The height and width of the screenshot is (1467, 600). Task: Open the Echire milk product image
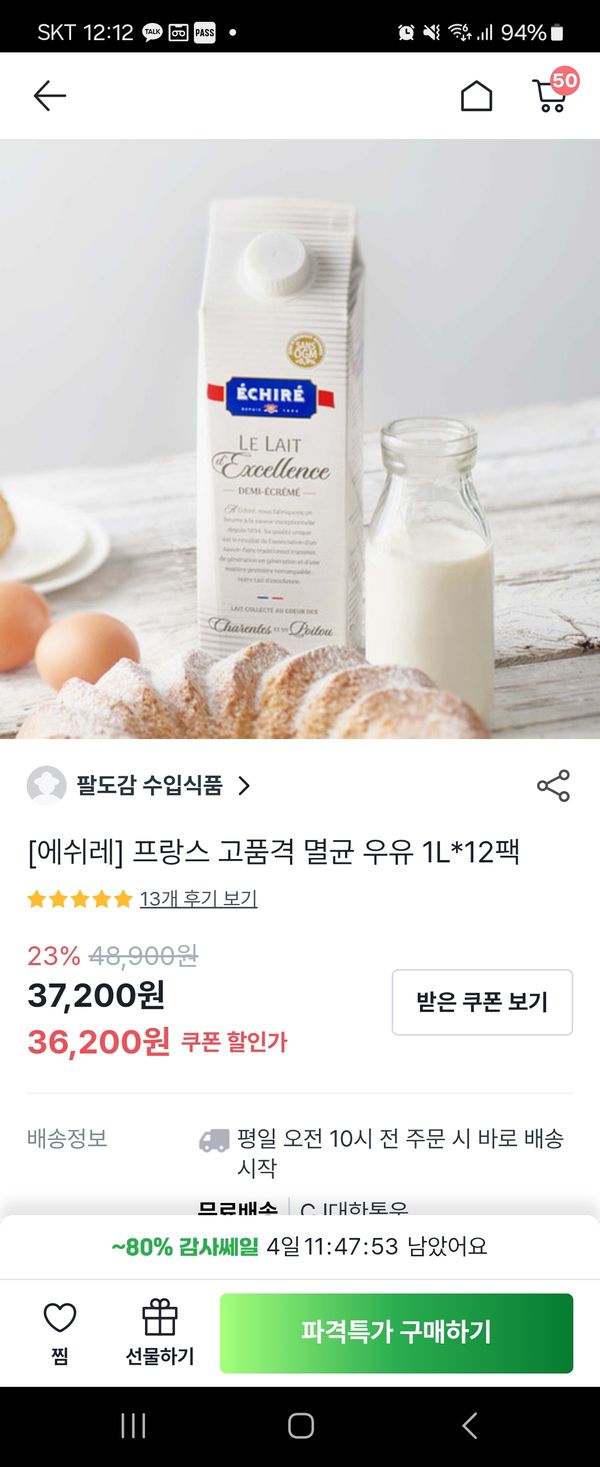(x=300, y=440)
